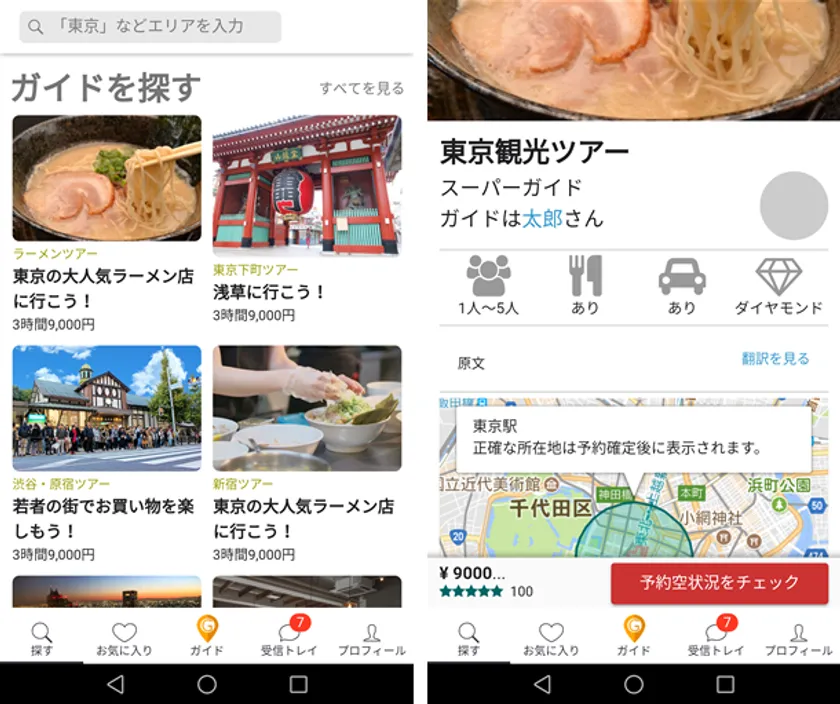Tap 翻訳を見る to view translation
Image resolution: width=840 pixels, height=704 pixels.
(775, 359)
